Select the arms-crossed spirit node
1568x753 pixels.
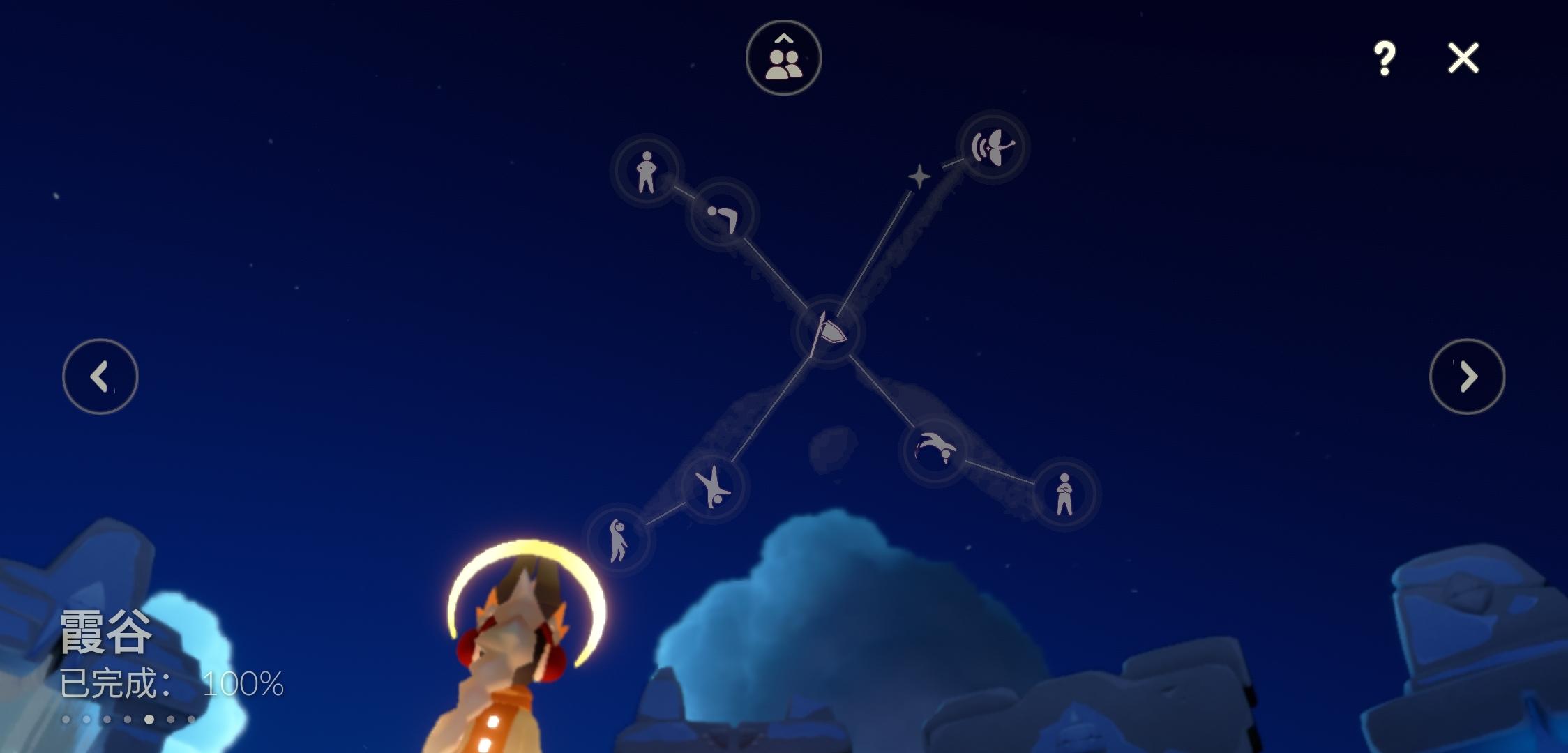coord(1064,494)
